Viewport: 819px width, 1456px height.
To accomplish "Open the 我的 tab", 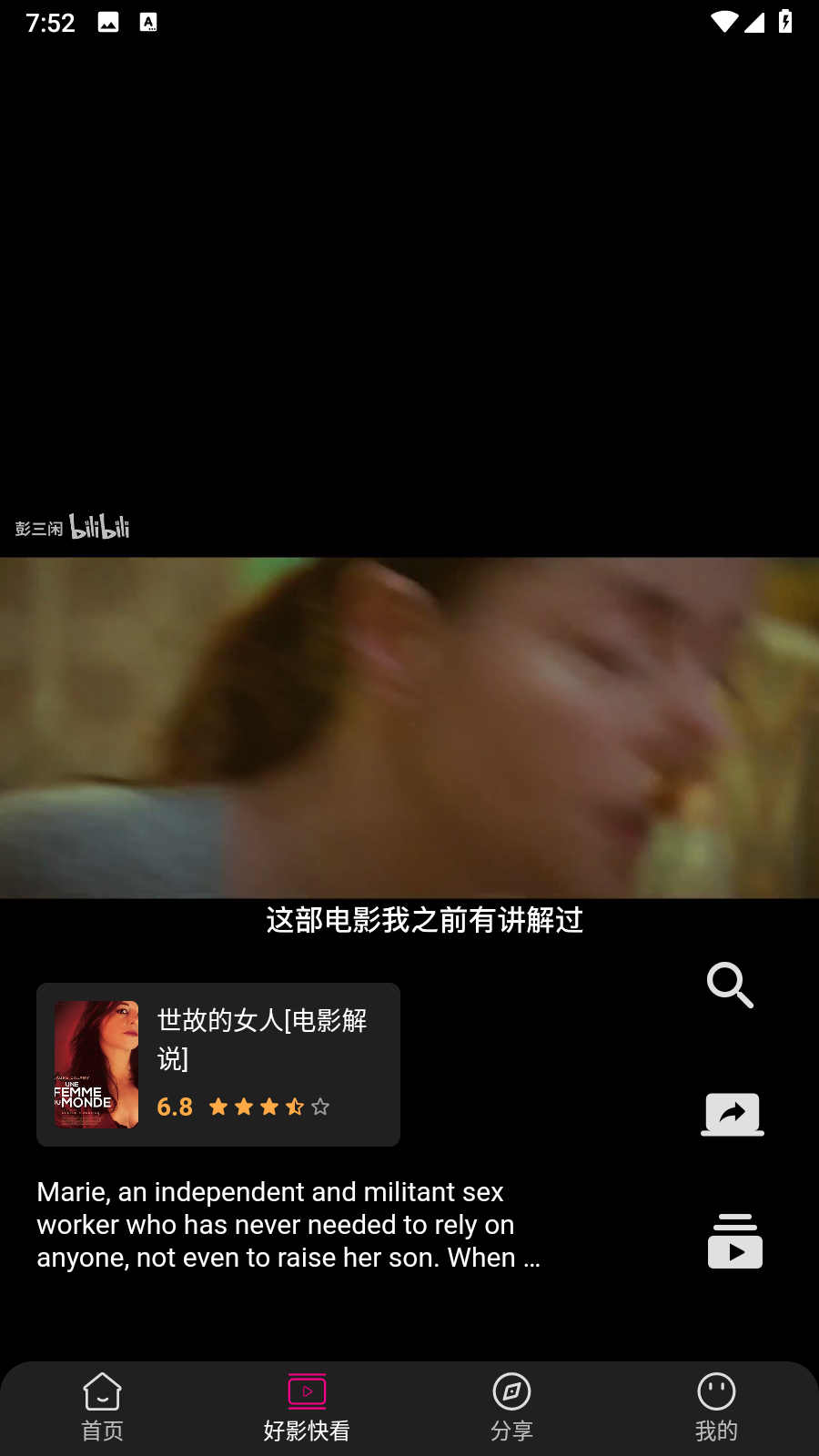I will (x=716, y=1407).
